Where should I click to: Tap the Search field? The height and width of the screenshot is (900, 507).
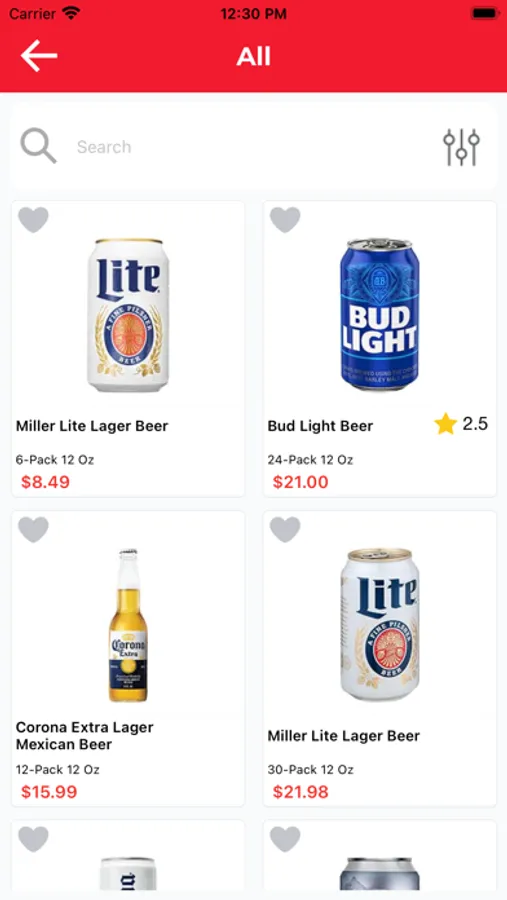click(253, 146)
